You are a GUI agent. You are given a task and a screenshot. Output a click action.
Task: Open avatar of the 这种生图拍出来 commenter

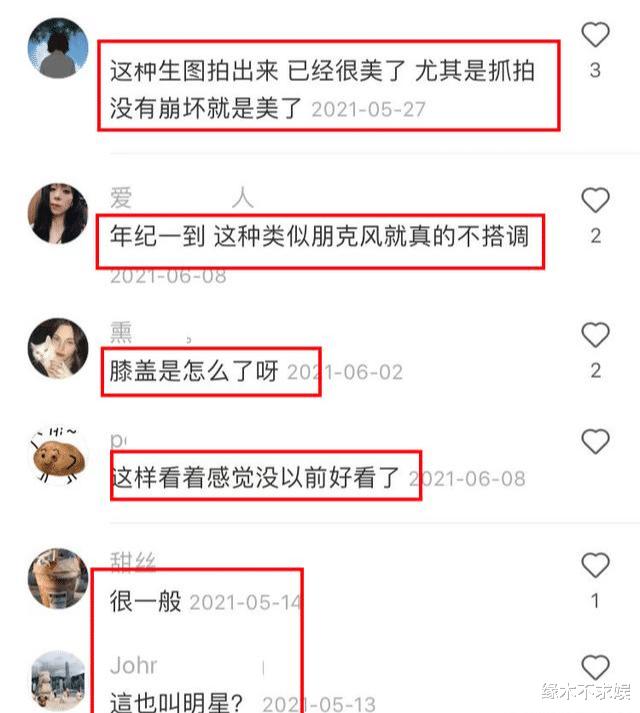pos(59,47)
